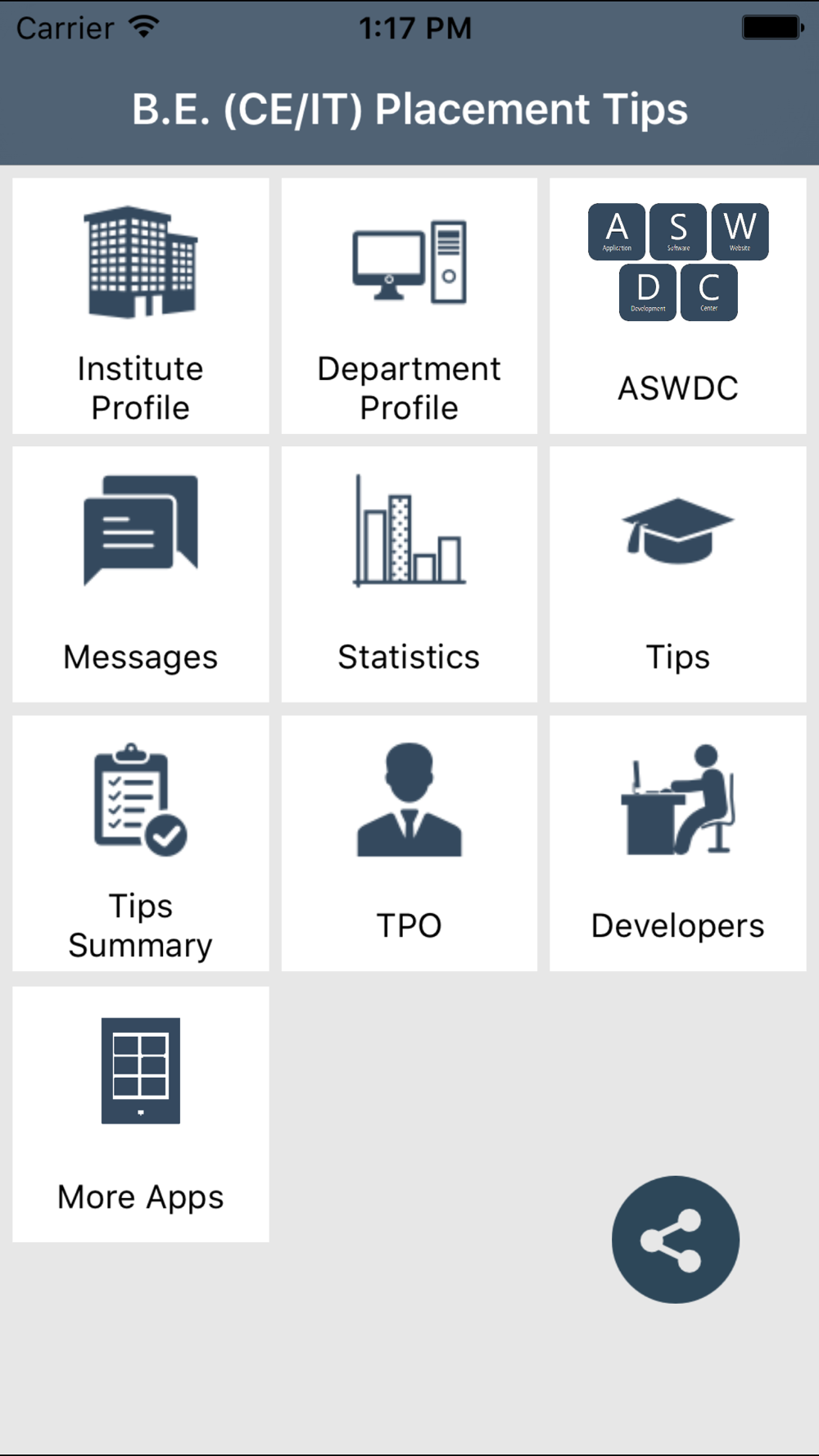Image resolution: width=819 pixels, height=1456 pixels.
Task: Open More Apps
Action: tap(141, 1114)
